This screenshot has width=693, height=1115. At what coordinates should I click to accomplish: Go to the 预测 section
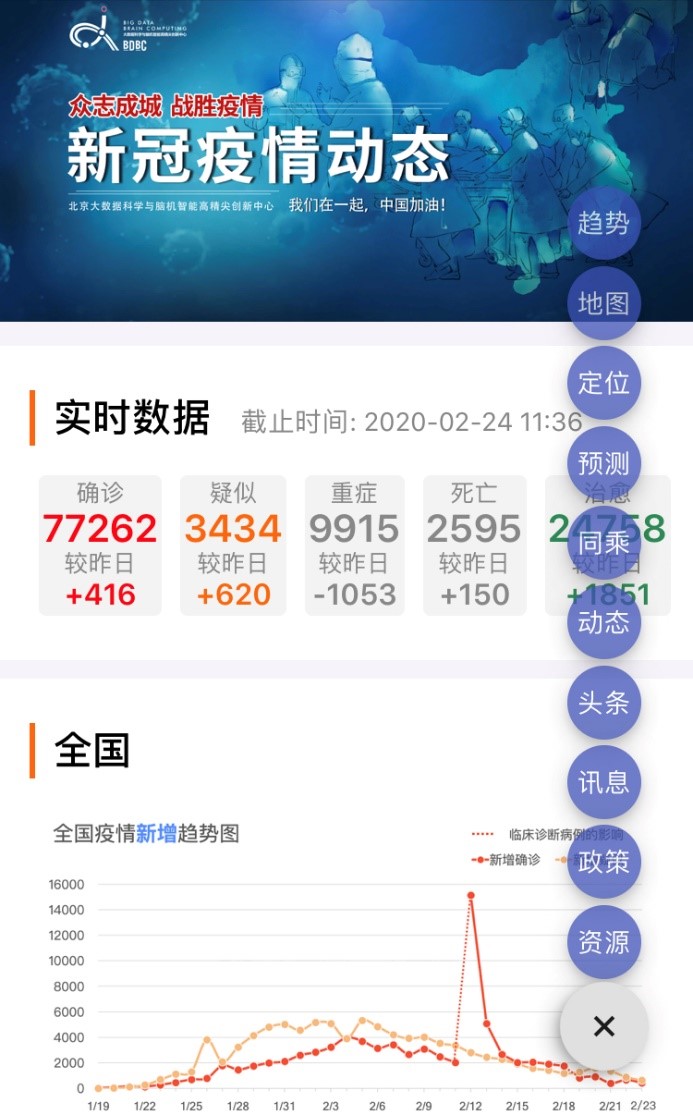coord(604,462)
